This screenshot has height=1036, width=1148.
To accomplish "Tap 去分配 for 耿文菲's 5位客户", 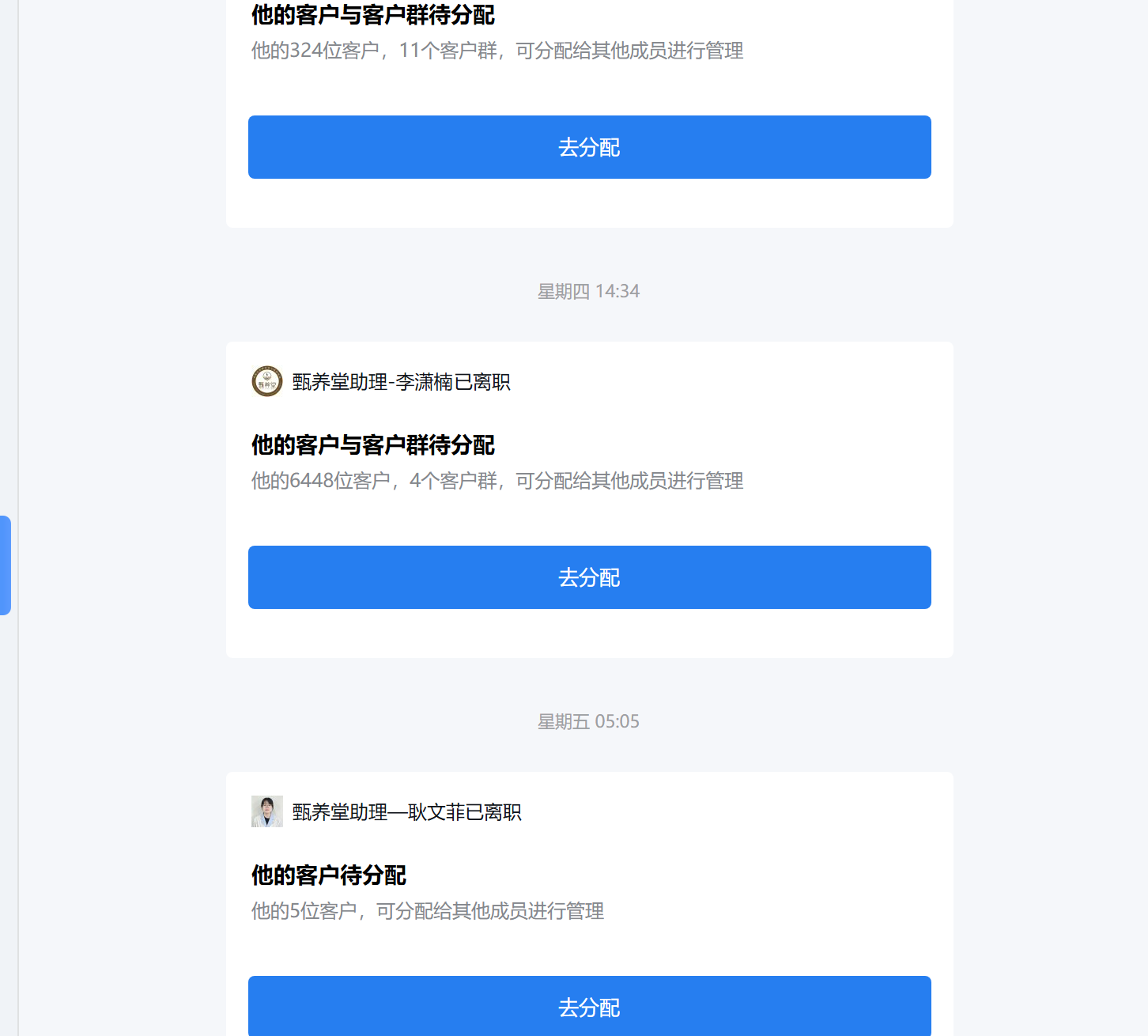I will (x=589, y=1006).
